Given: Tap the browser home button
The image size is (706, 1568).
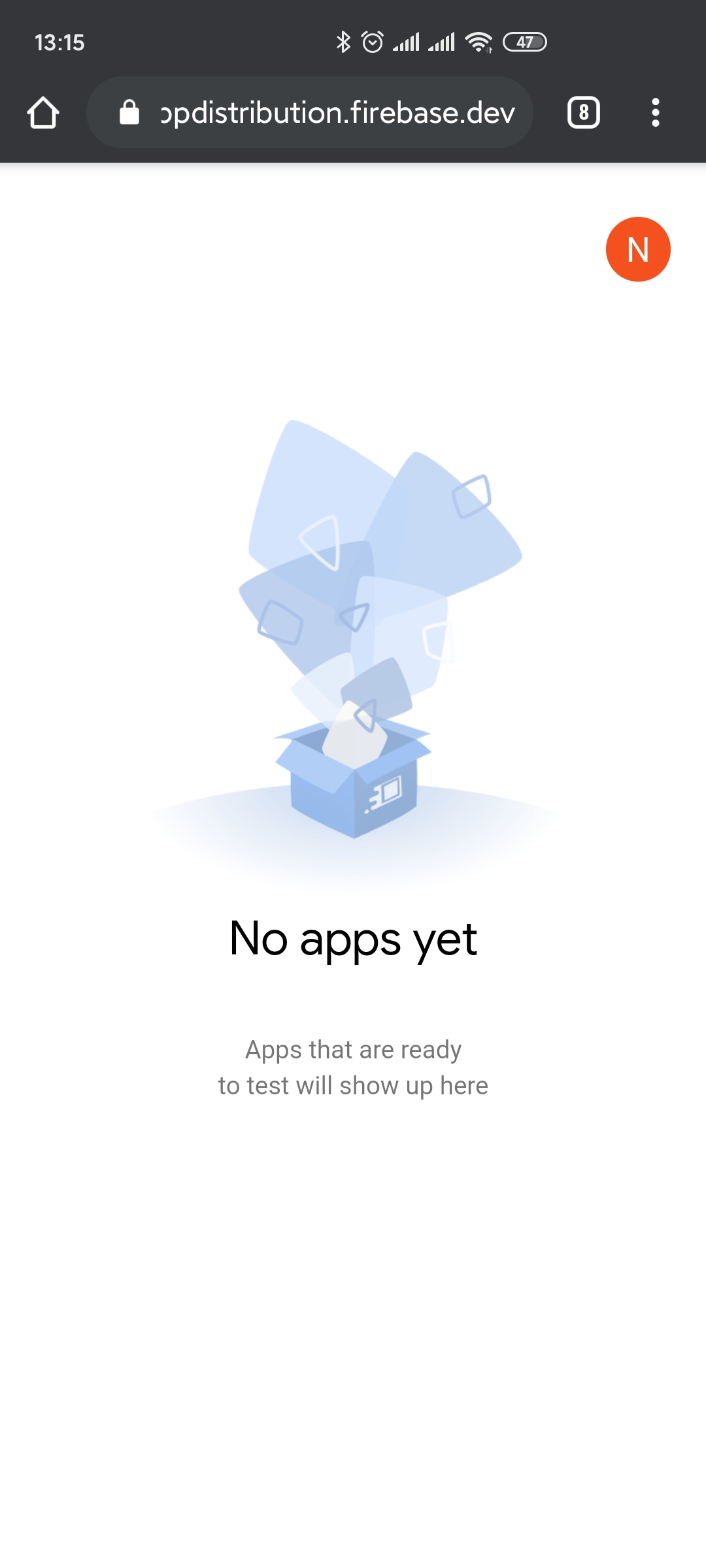Looking at the screenshot, I should 43,112.
